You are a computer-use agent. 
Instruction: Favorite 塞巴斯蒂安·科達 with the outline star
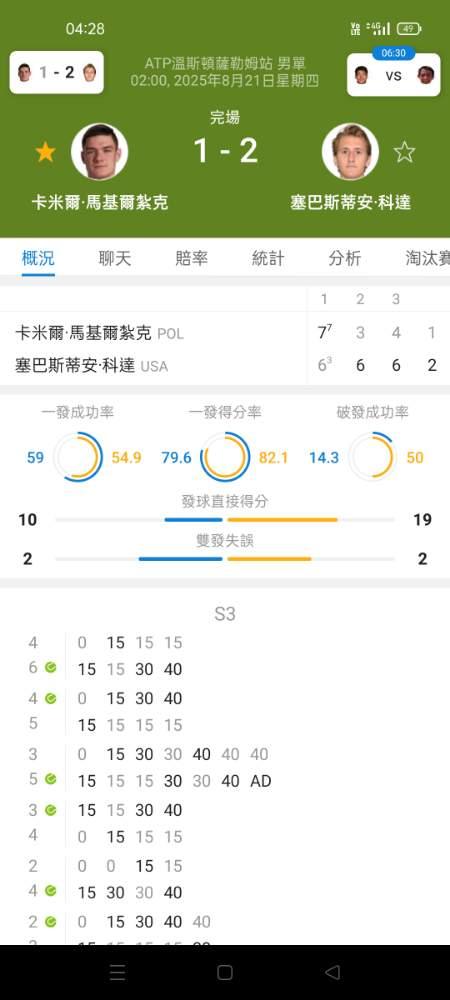tap(404, 152)
